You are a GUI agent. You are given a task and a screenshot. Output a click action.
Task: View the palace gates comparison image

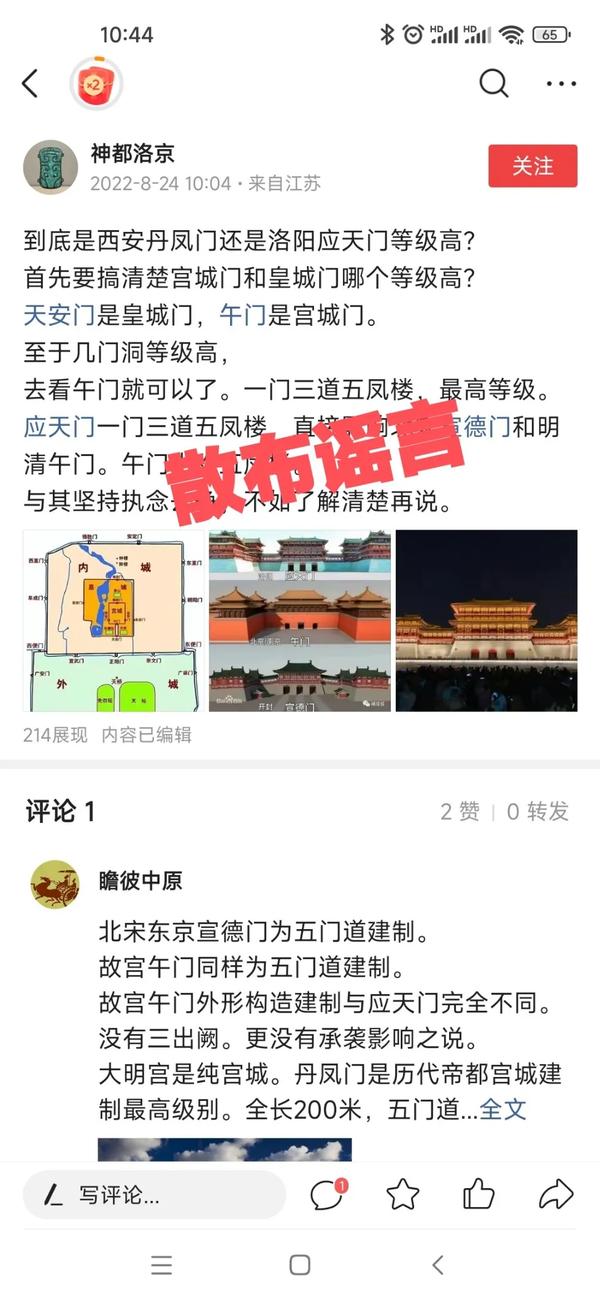click(300, 620)
